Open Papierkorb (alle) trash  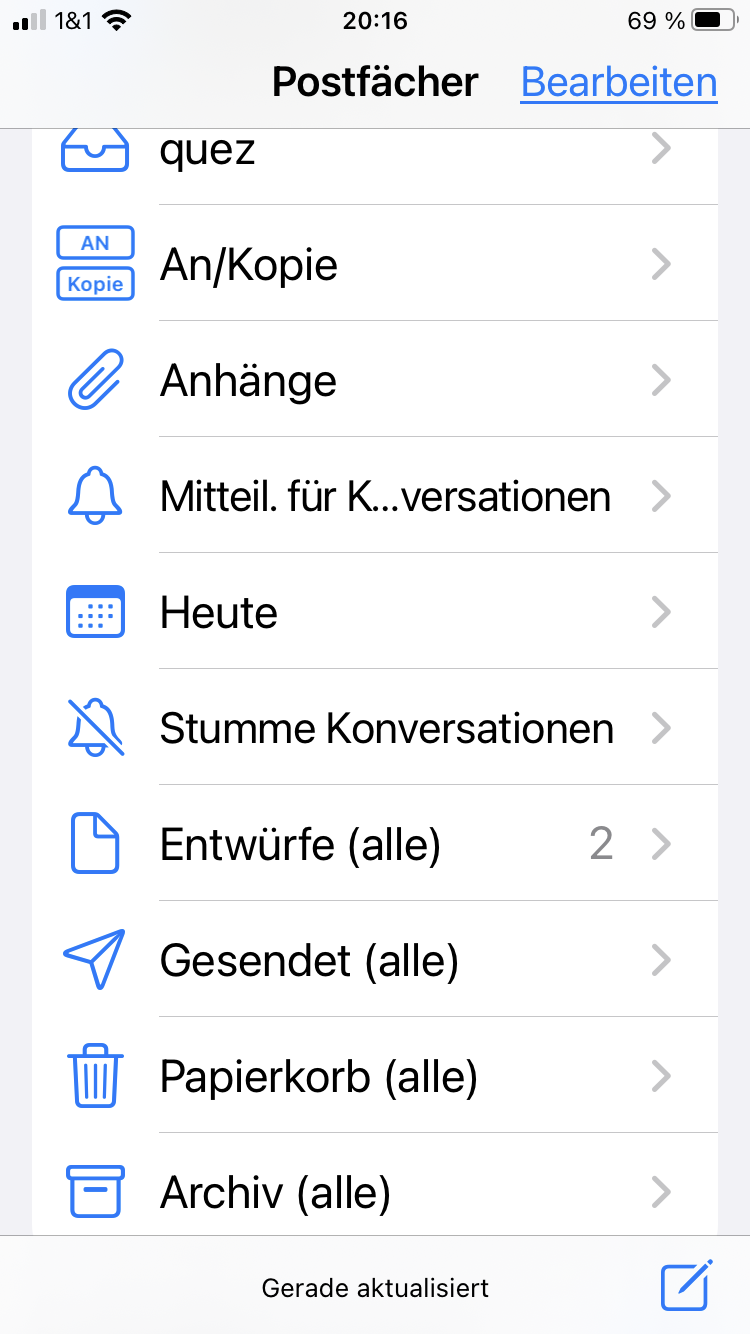[x=375, y=1076]
